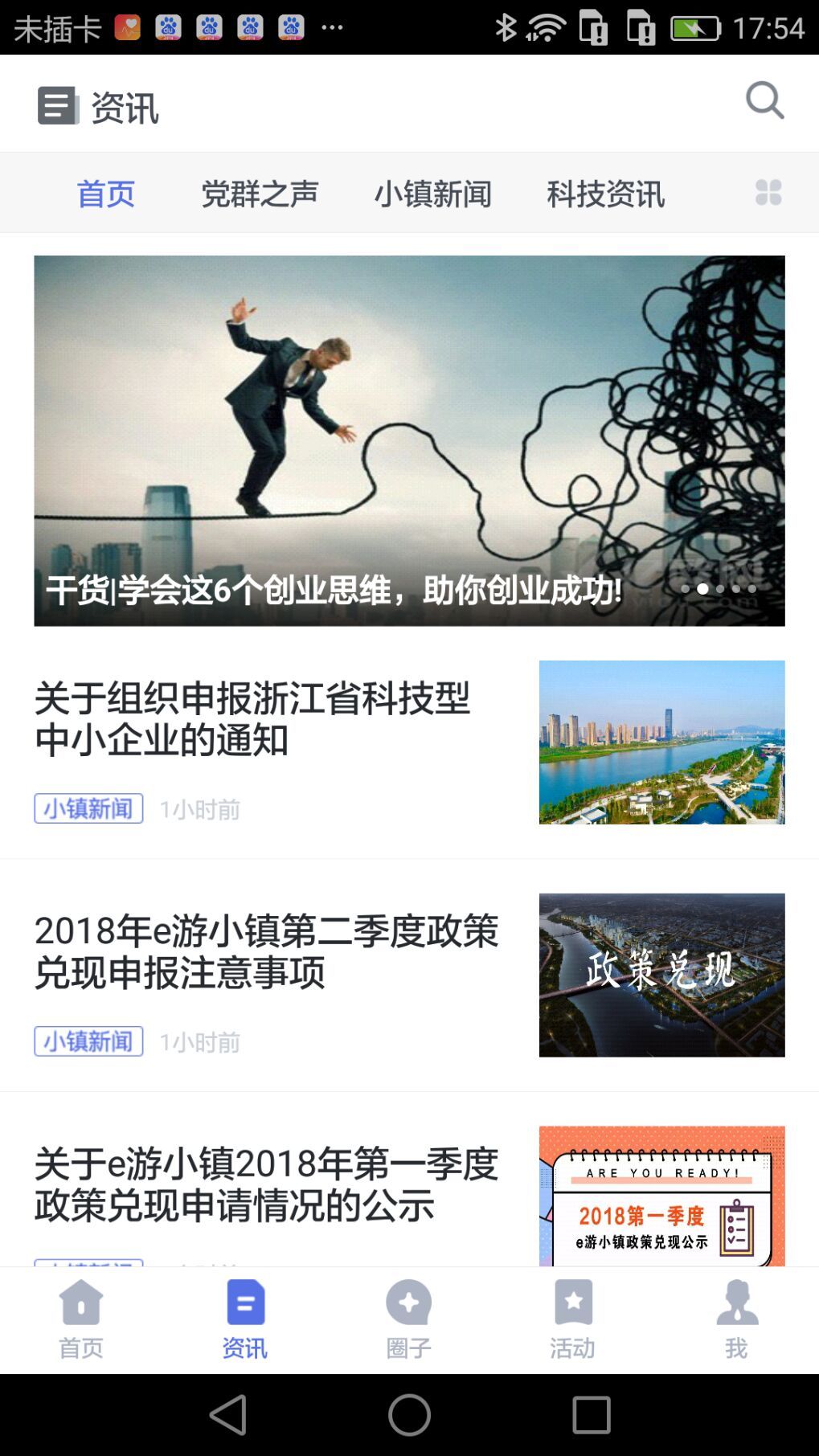Switch to the 党群之声 tab
Screen dimensions: 819x1456
click(260, 194)
